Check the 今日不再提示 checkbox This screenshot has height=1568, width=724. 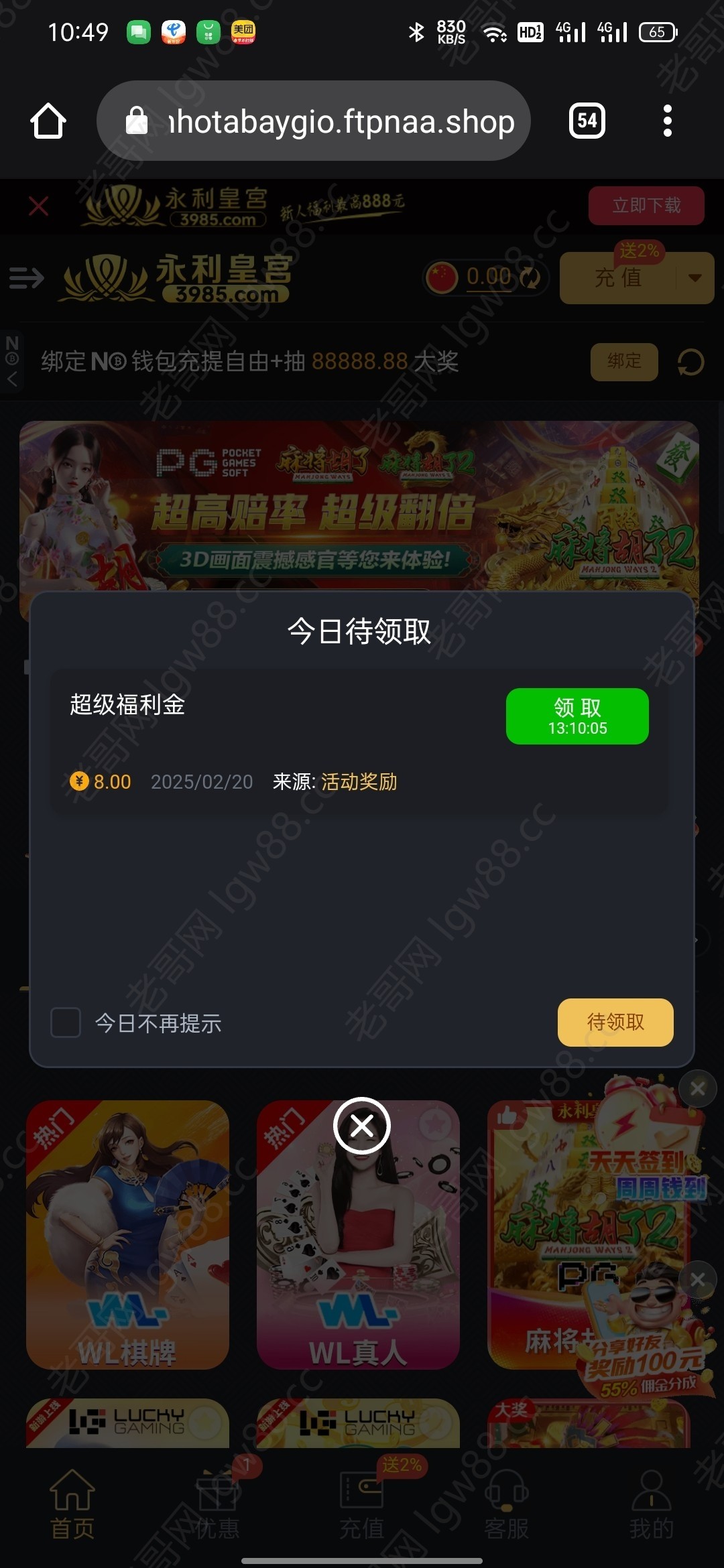tap(66, 1023)
